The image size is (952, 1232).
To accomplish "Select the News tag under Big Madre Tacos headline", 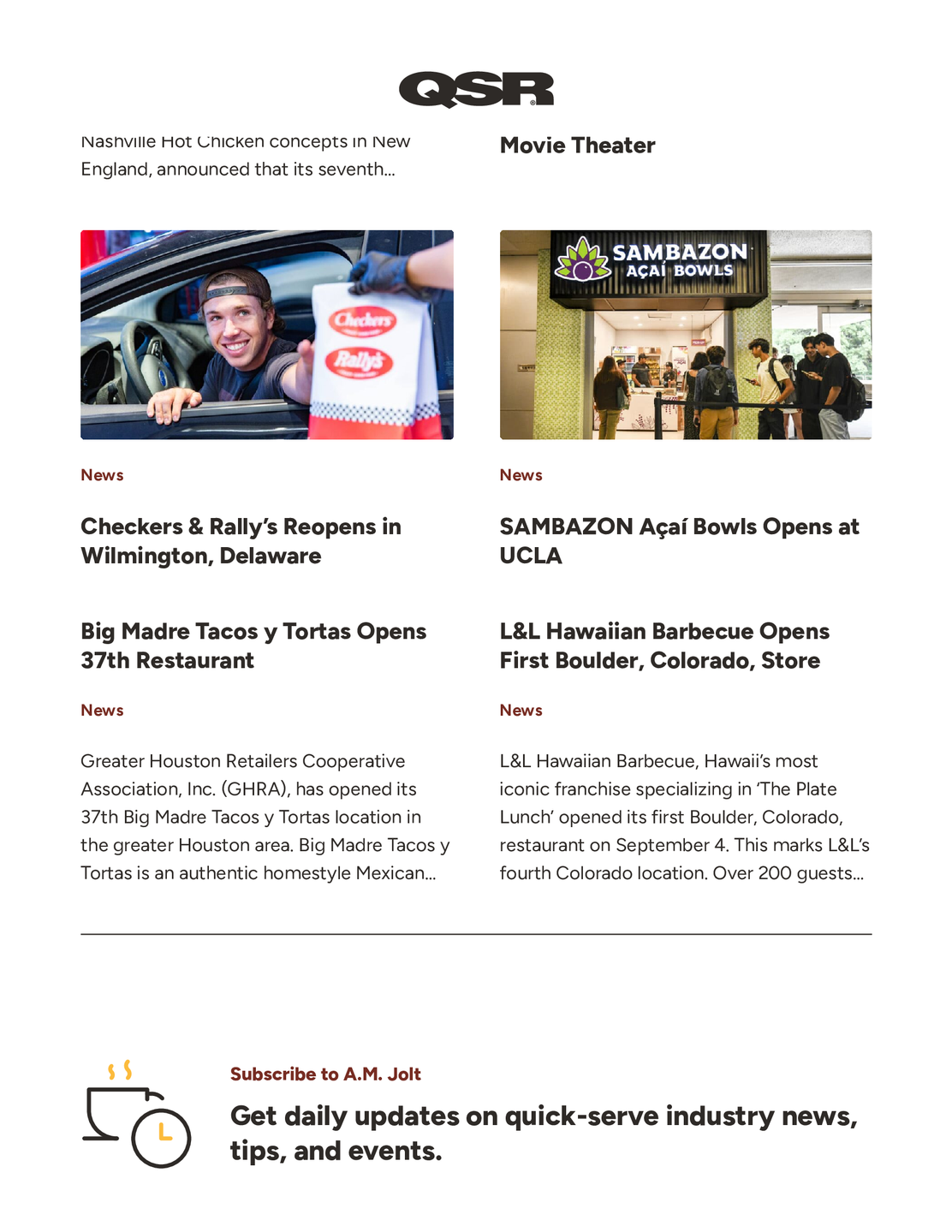I will tap(102, 711).
